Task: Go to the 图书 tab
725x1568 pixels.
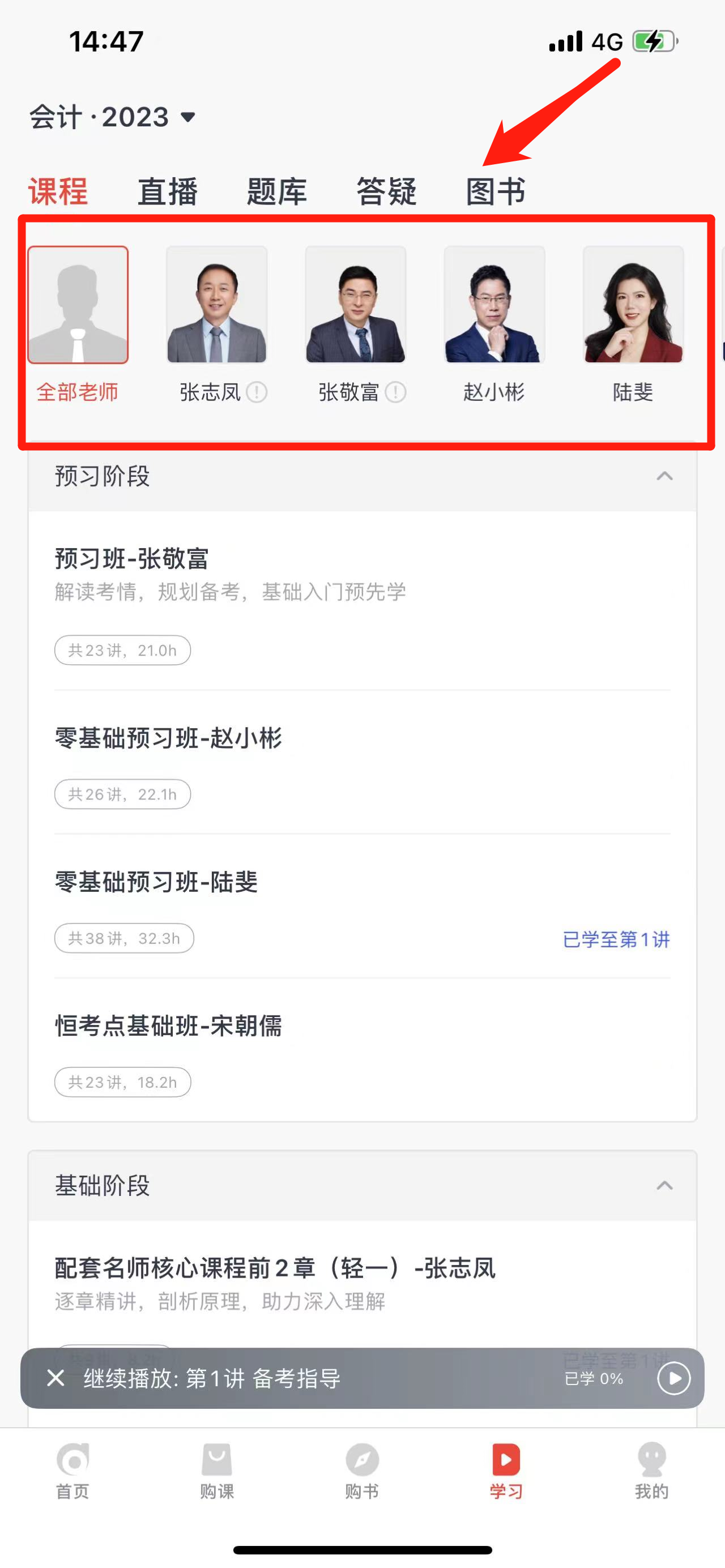Action: point(496,192)
